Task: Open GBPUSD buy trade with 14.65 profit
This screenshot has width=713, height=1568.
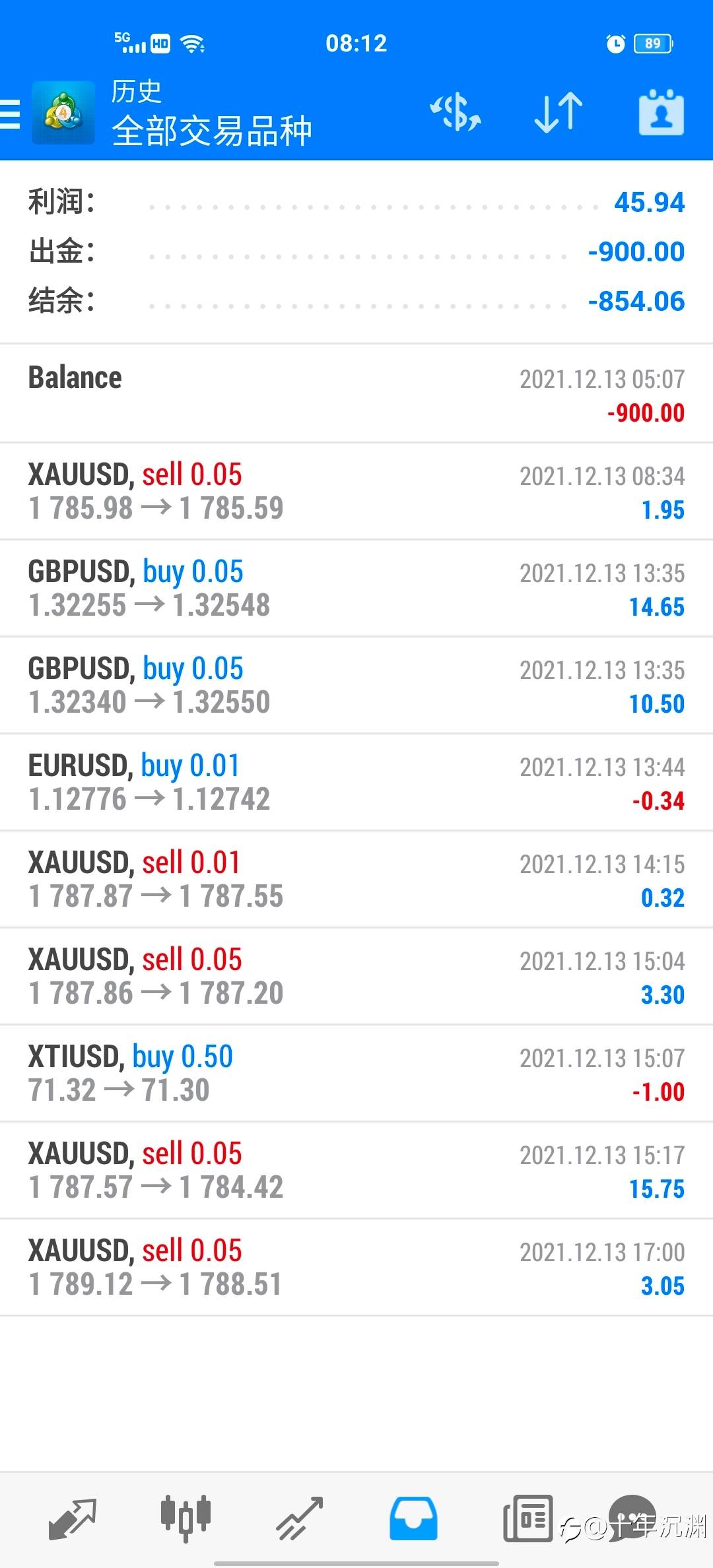Action: (x=356, y=588)
